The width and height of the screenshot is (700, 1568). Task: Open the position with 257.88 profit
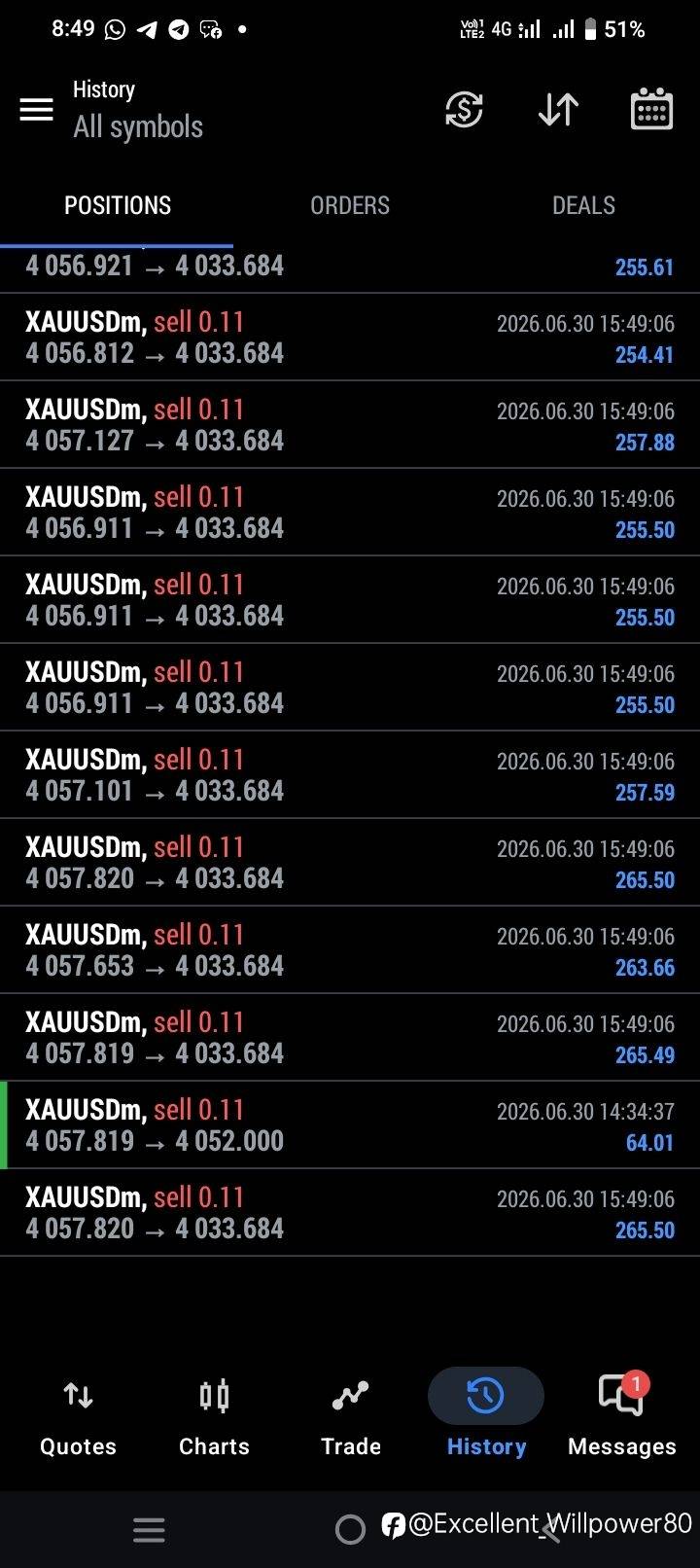click(x=350, y=424)
